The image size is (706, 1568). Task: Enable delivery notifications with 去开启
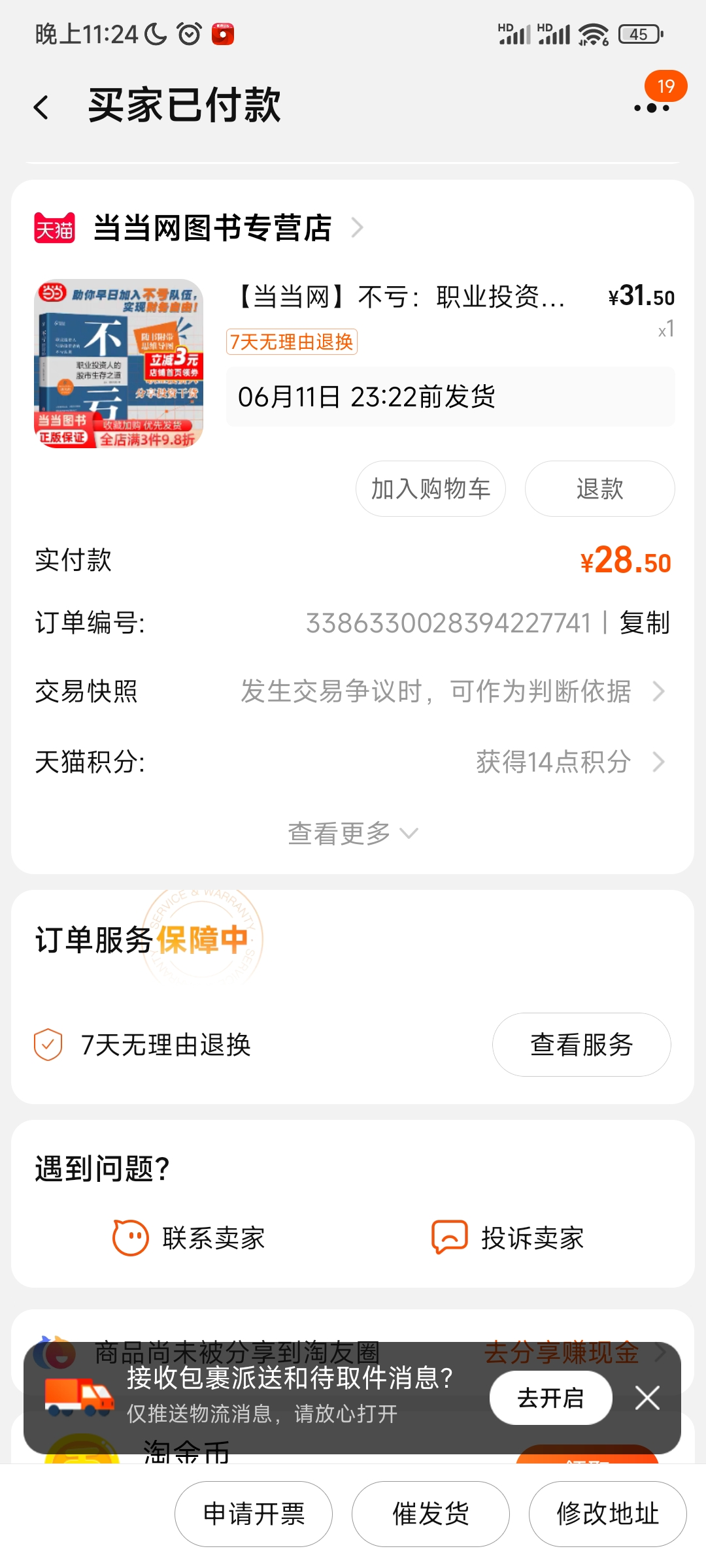550,1398
